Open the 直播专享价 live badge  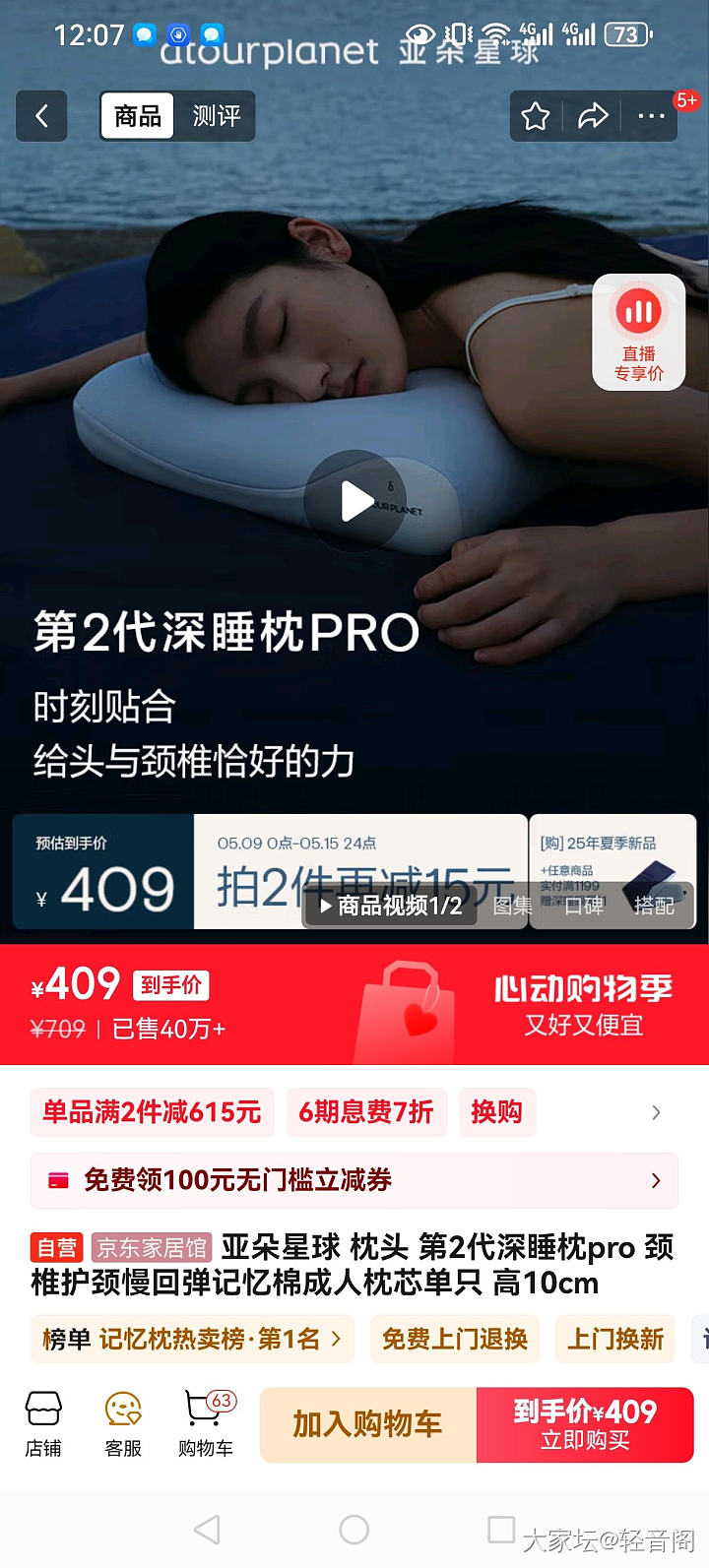639,333
